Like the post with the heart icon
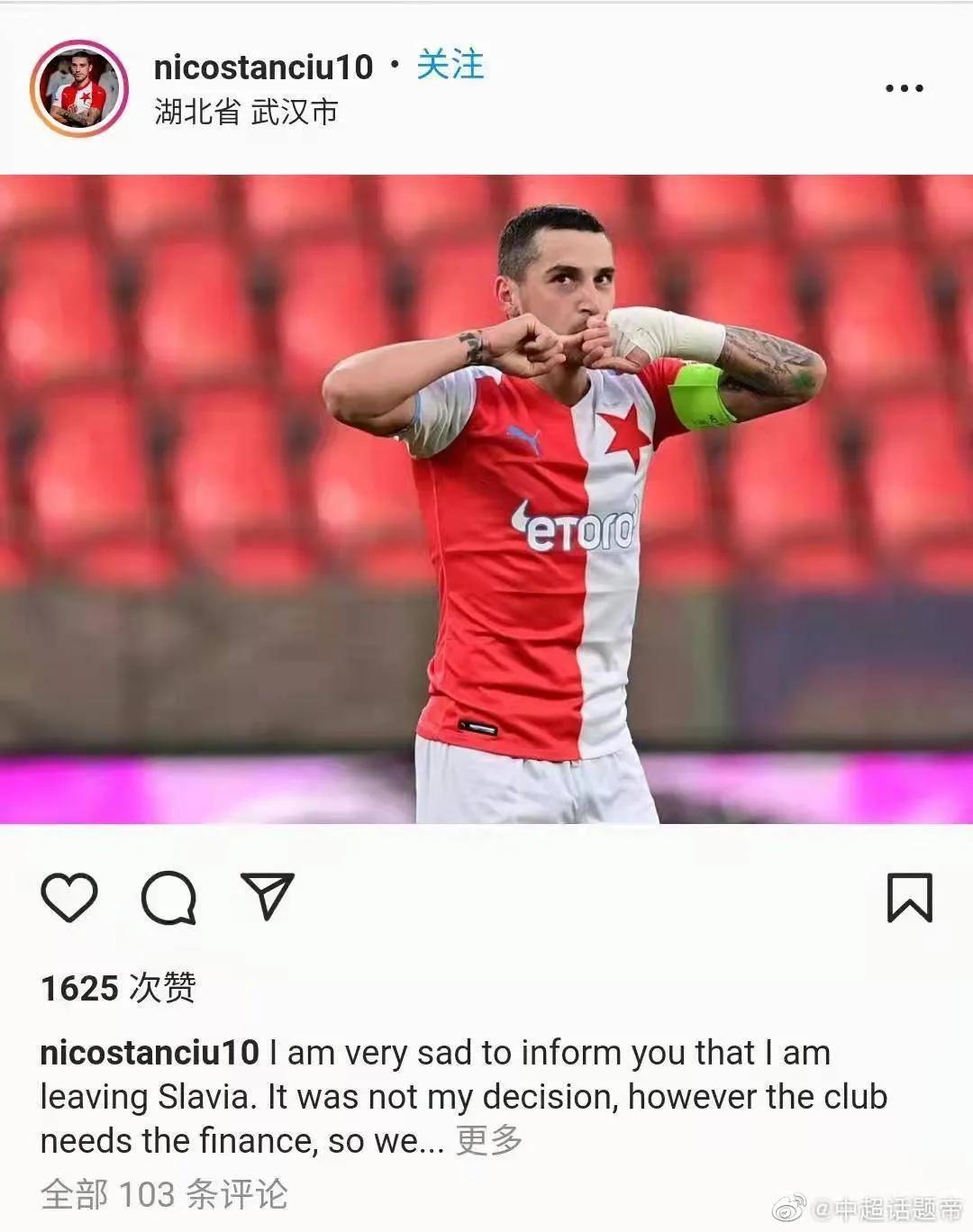The height and width of the screenshot is (1232, 973). pos(69,897)
